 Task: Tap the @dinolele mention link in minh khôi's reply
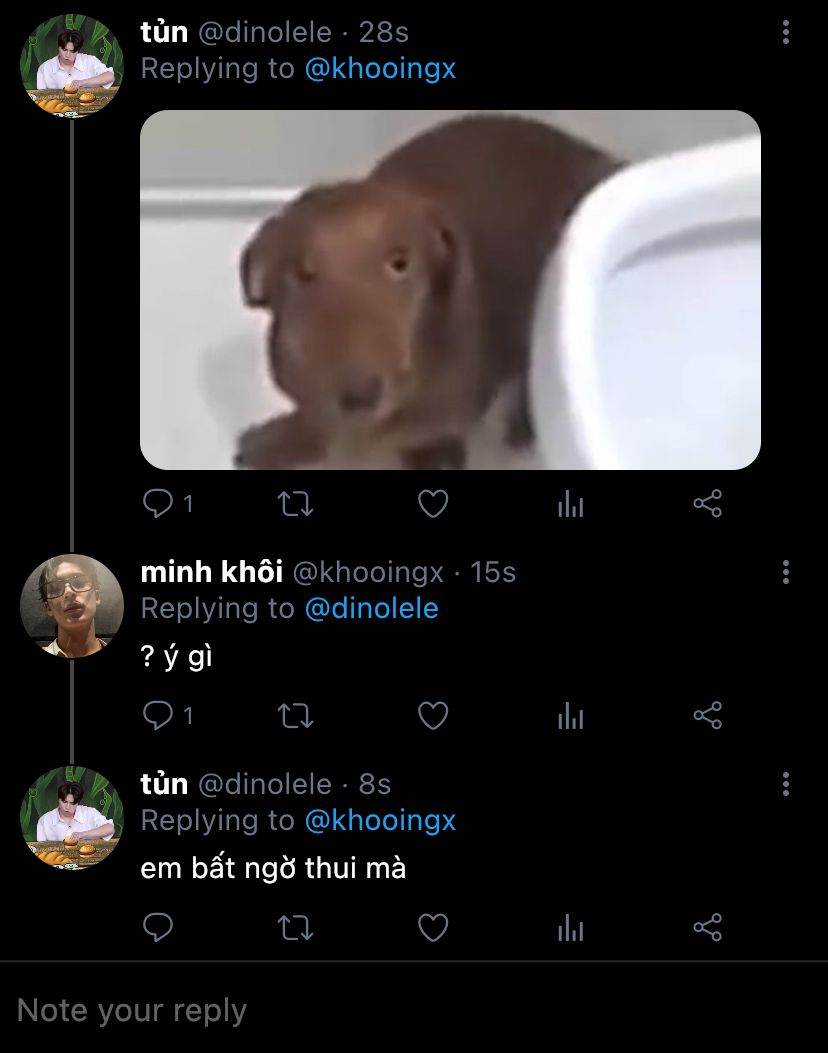click(x=371, y=608)
